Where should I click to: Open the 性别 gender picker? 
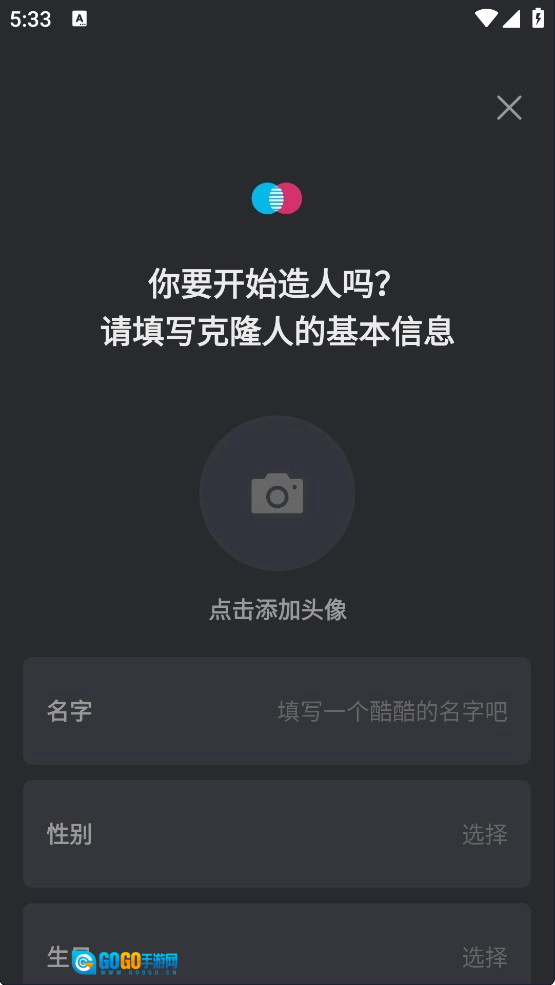[277, 834]
